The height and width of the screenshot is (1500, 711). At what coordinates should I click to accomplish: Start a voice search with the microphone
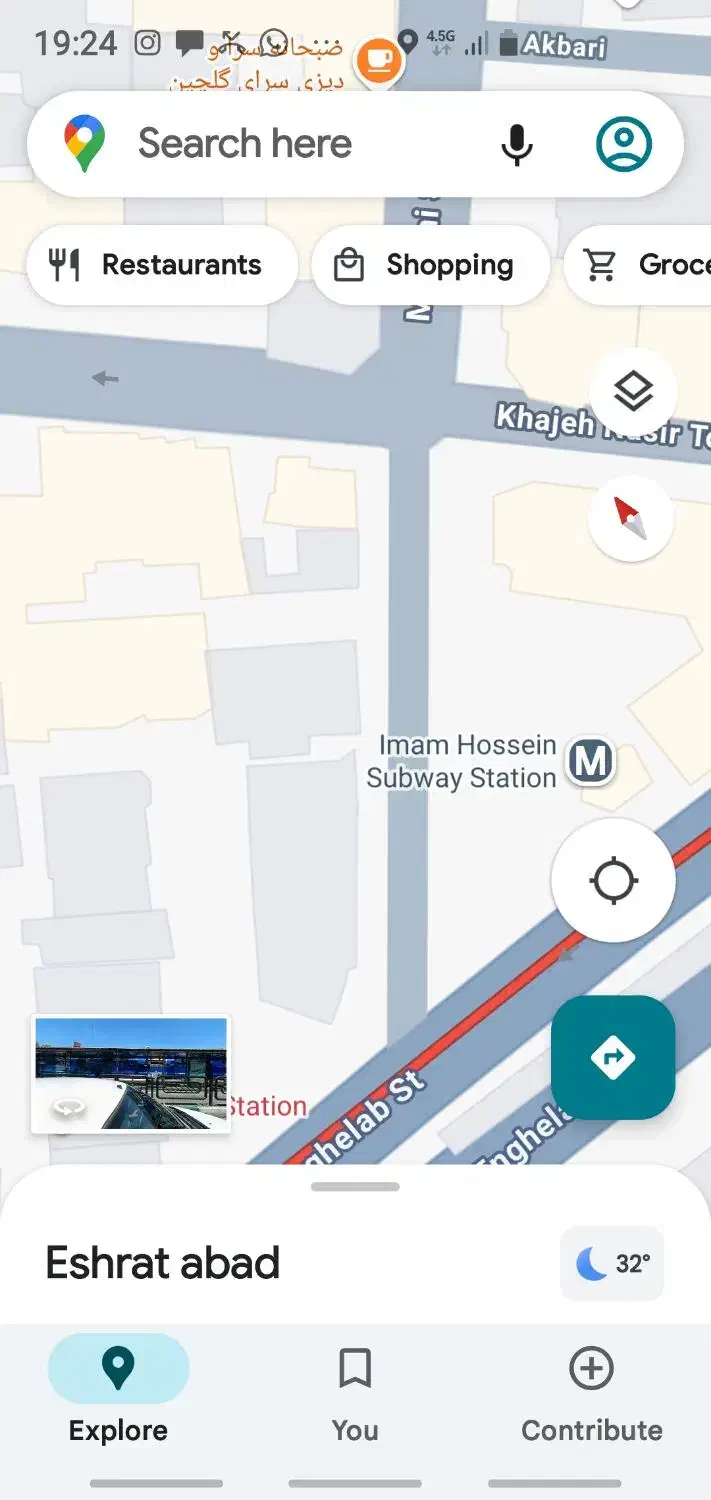click(516, 145)
